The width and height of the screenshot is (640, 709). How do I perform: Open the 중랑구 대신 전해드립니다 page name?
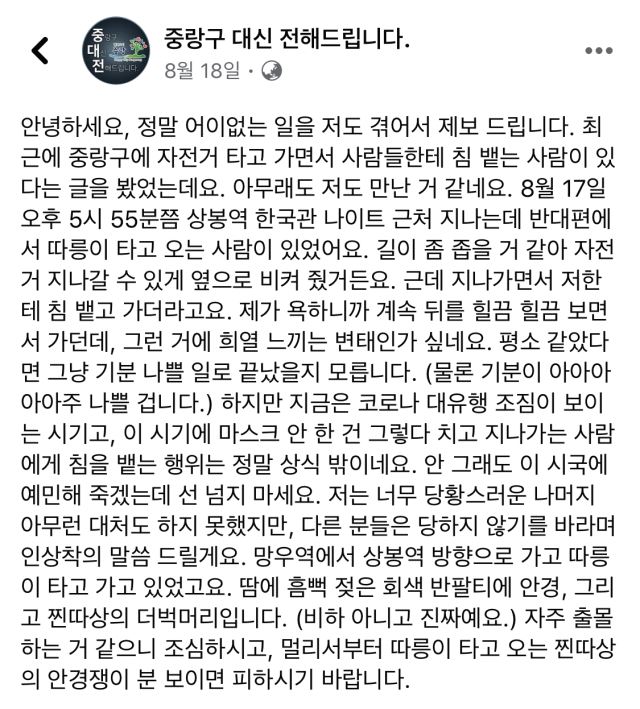(287, 38)
